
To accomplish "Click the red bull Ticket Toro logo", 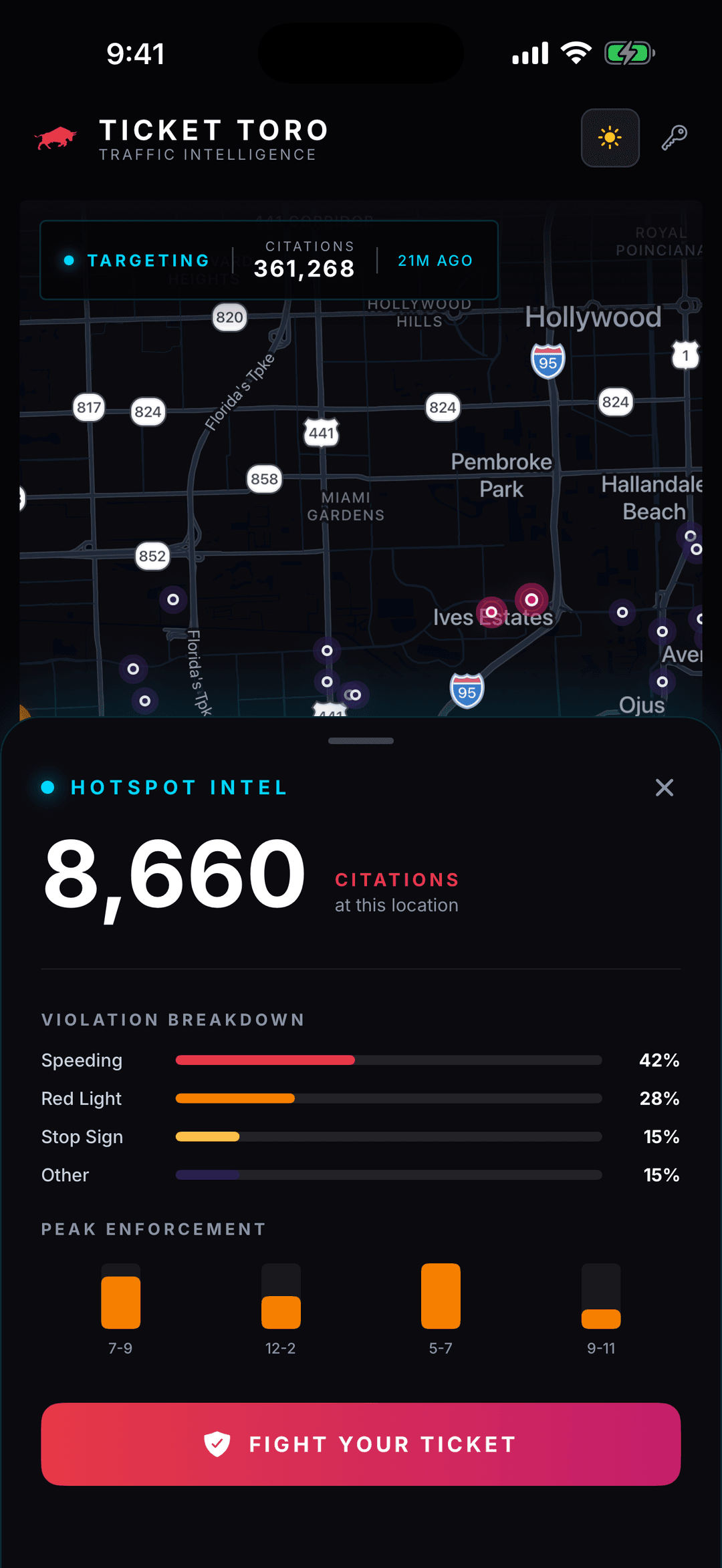I will coord(56,138).
